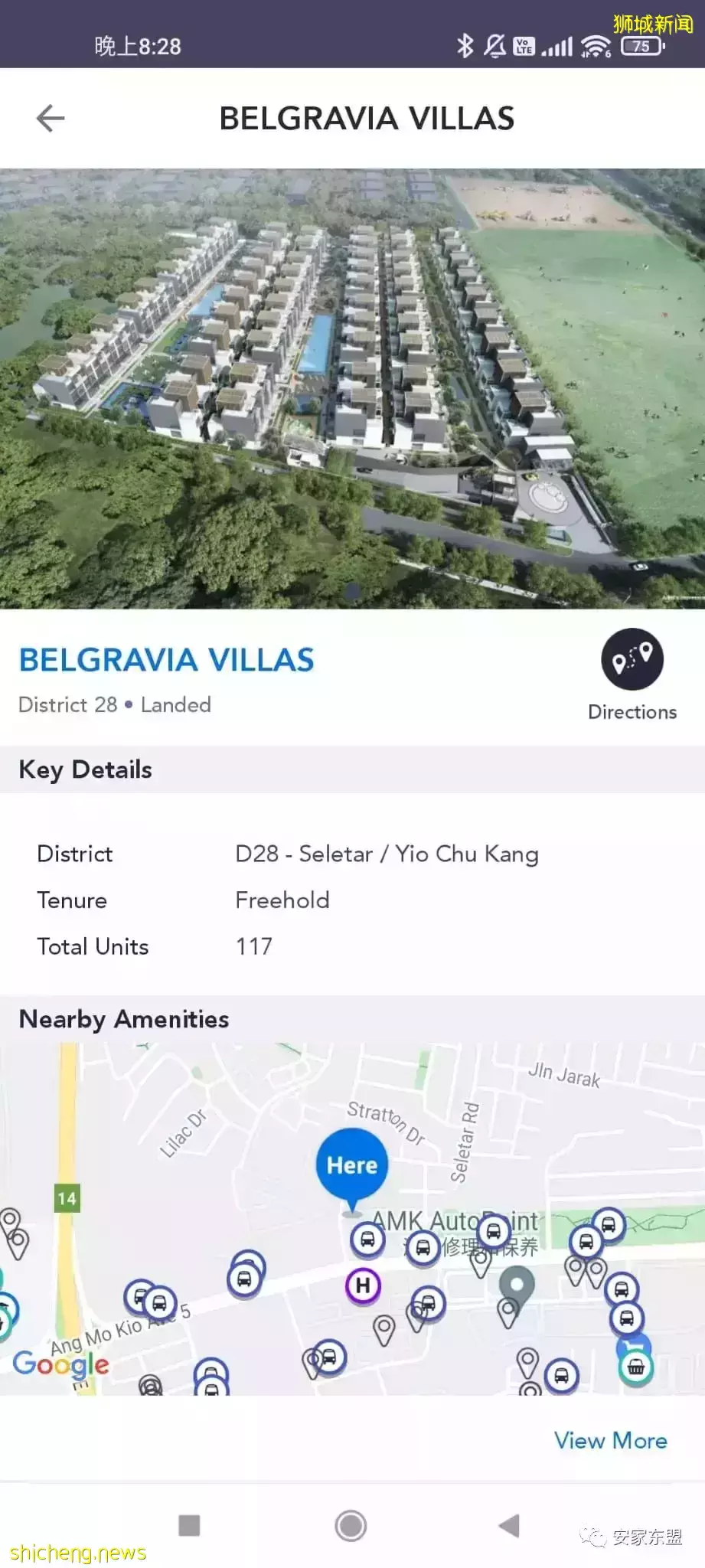Tap the system back triangle button

509,1526
